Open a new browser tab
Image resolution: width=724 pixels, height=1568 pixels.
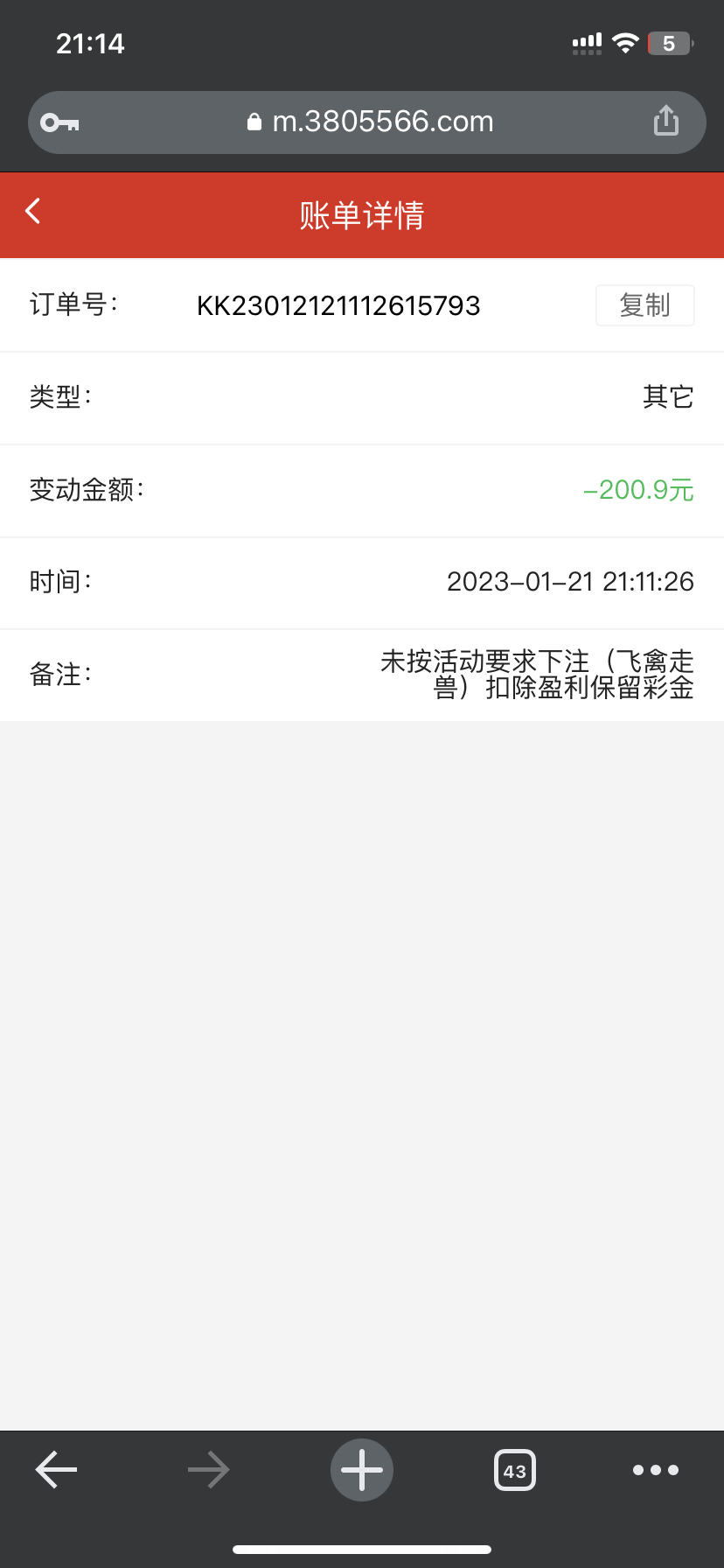[362, 1470]
